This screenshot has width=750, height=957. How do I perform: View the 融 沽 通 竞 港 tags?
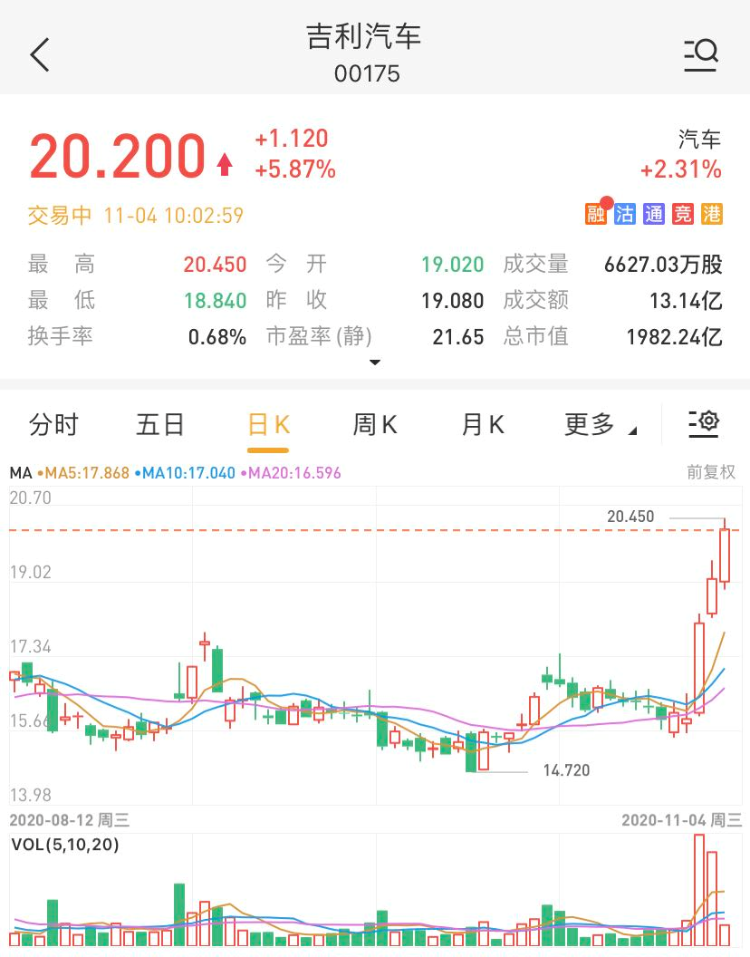653,214
